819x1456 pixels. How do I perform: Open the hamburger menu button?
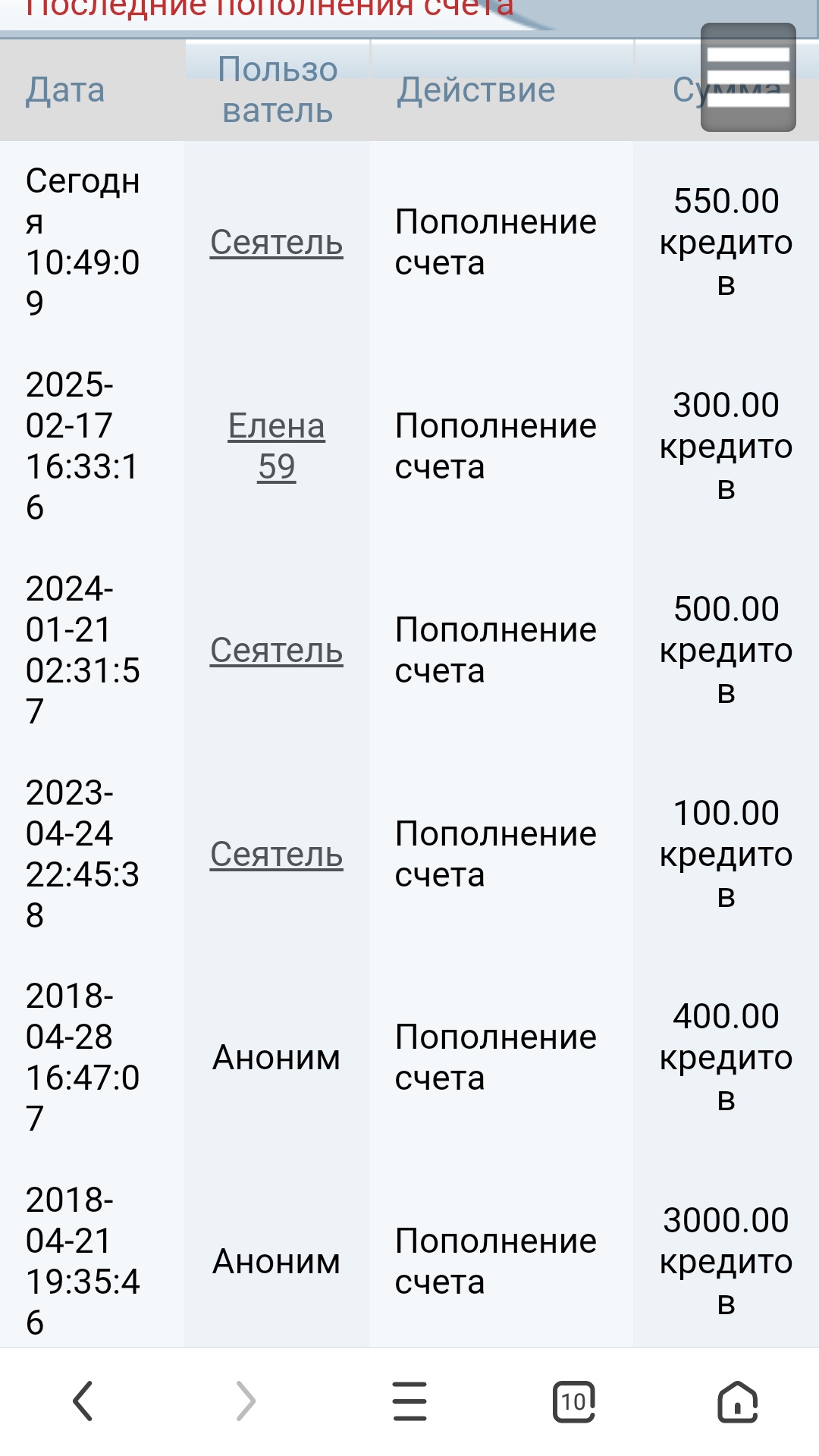(x=748, y=77)
